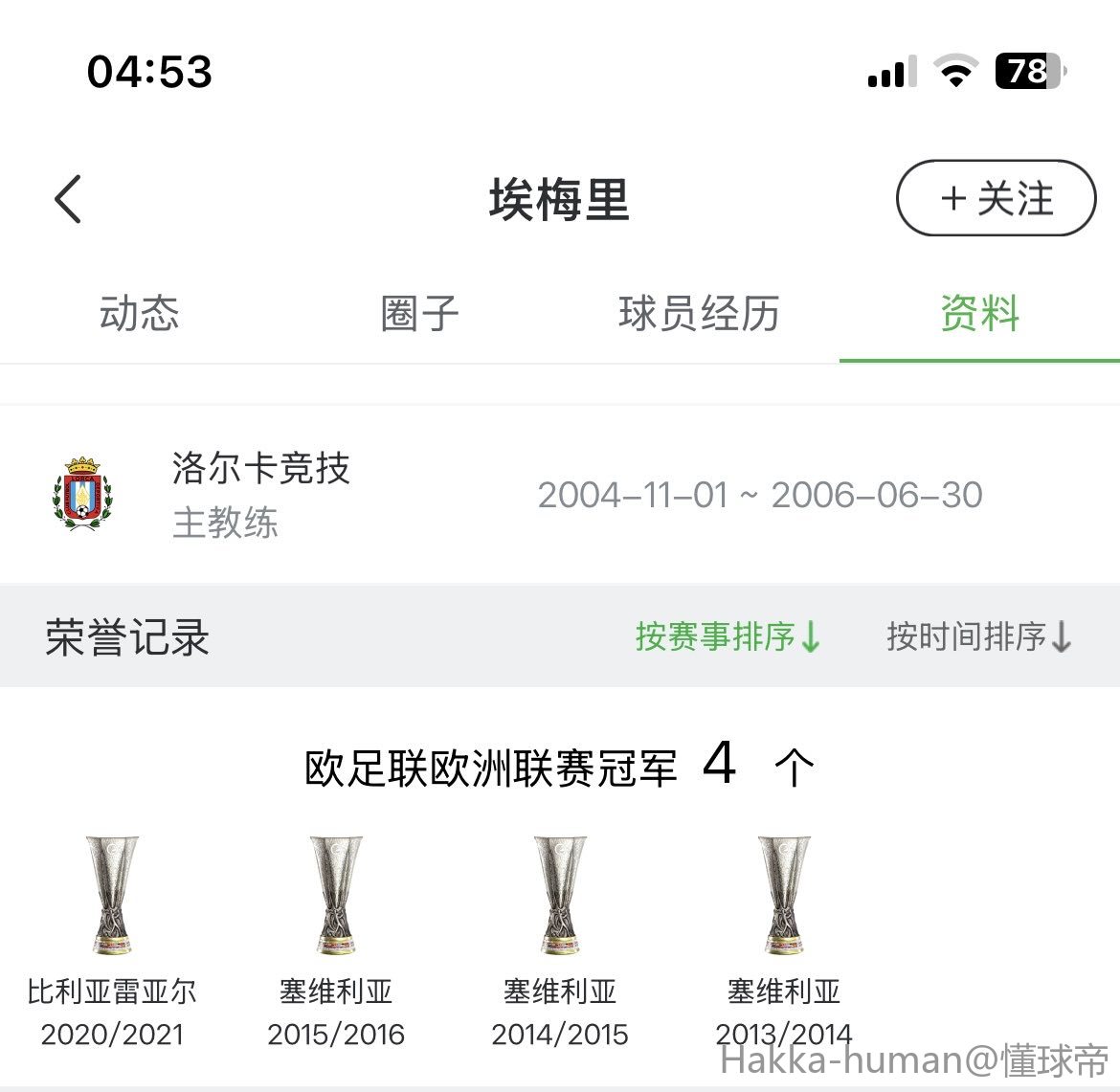The height and width of the screenshot is (1092, 1120).
Task: Open the 洛尔卡竞技 coaching record
Action: [260, 494]
